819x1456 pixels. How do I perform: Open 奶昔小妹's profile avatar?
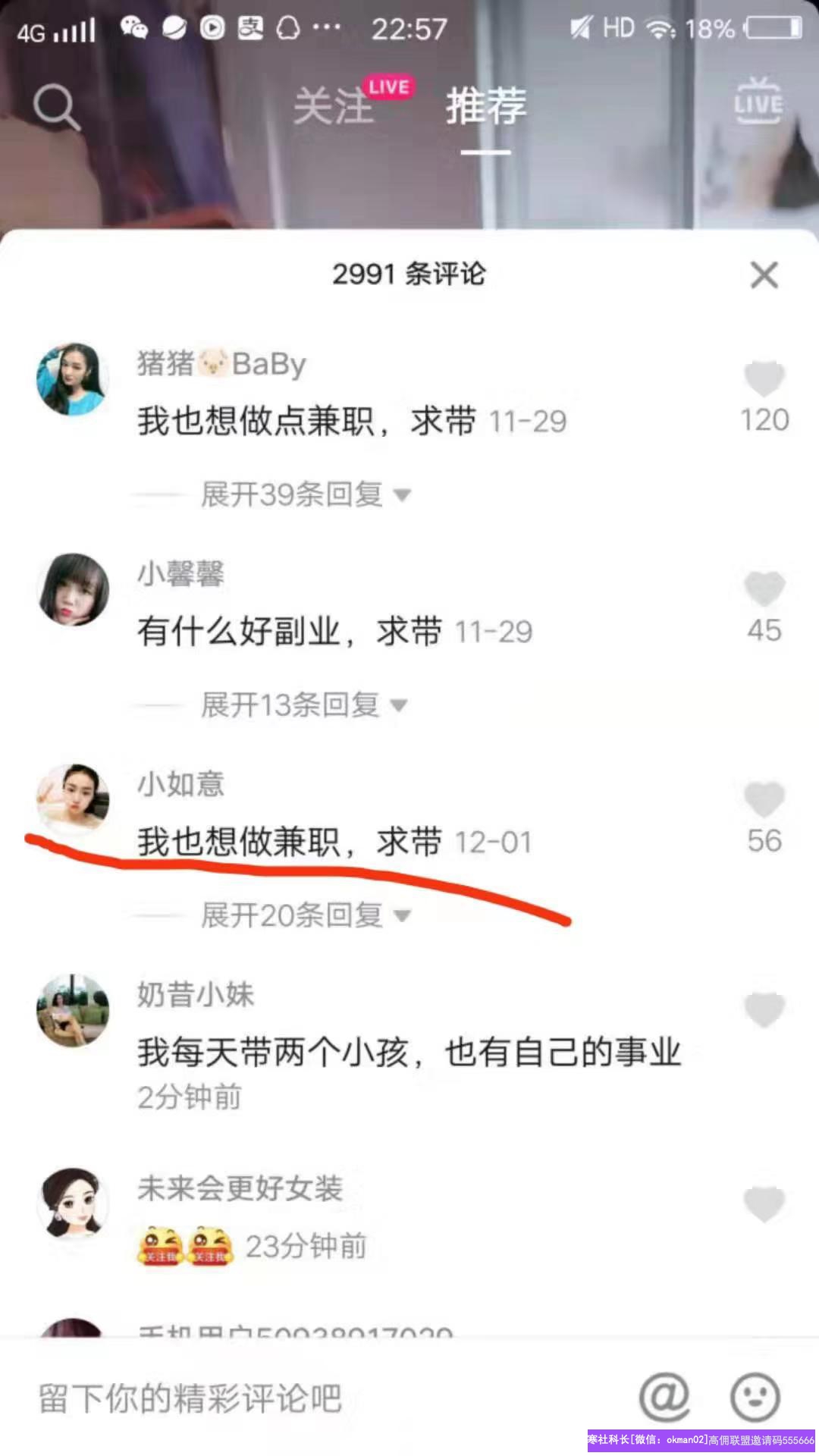(73, 1010)
